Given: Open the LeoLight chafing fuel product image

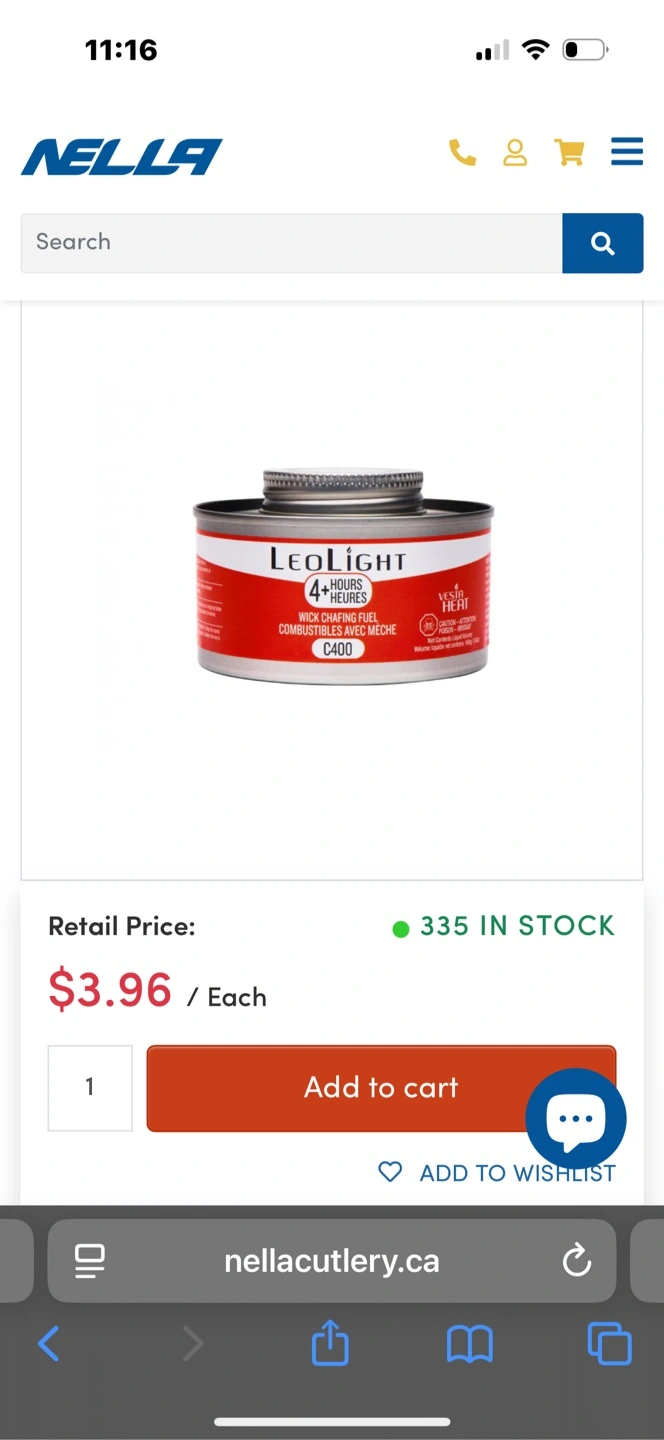Looking at the screenshot, I should [x=343, y=575].
